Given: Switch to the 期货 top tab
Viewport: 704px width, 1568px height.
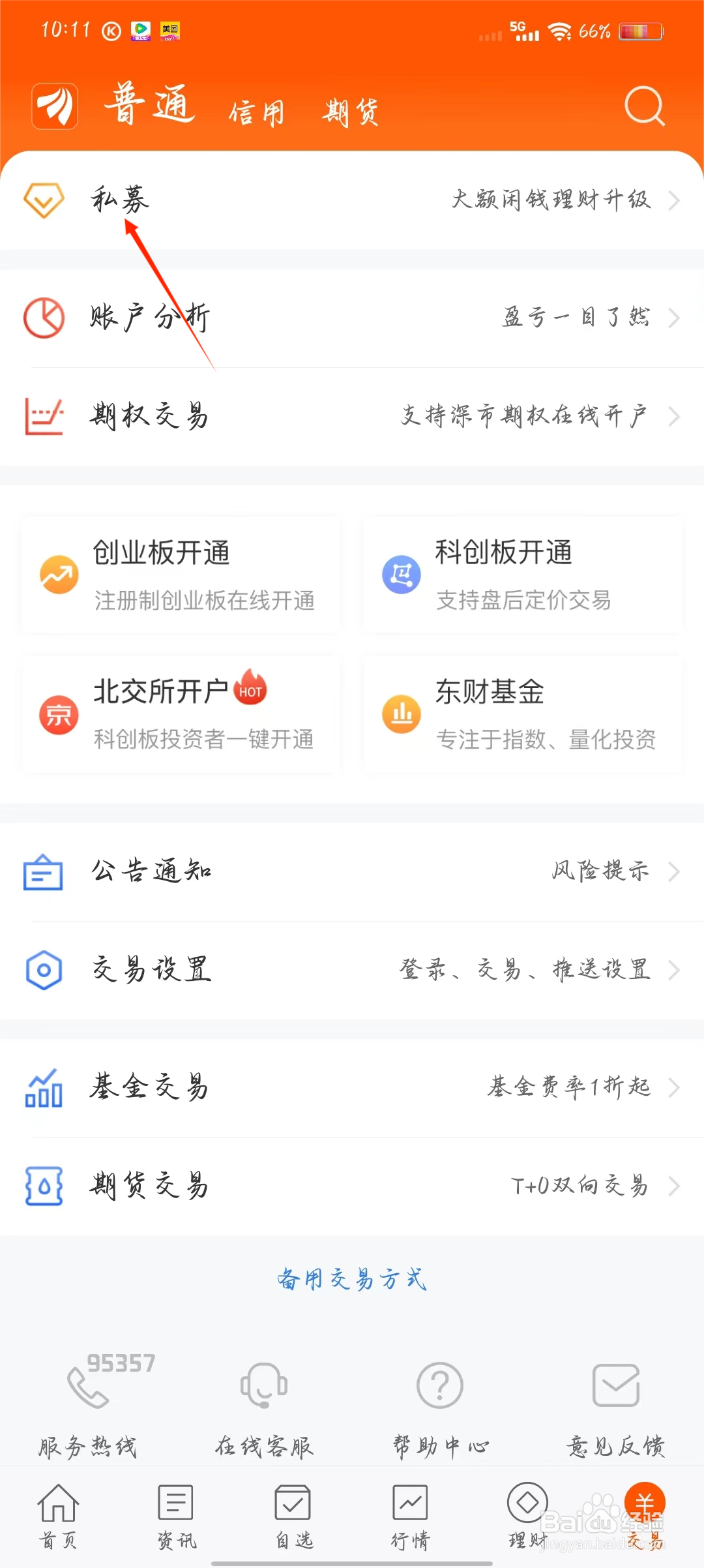Looking at the screenshot, I should coord(351,112).
